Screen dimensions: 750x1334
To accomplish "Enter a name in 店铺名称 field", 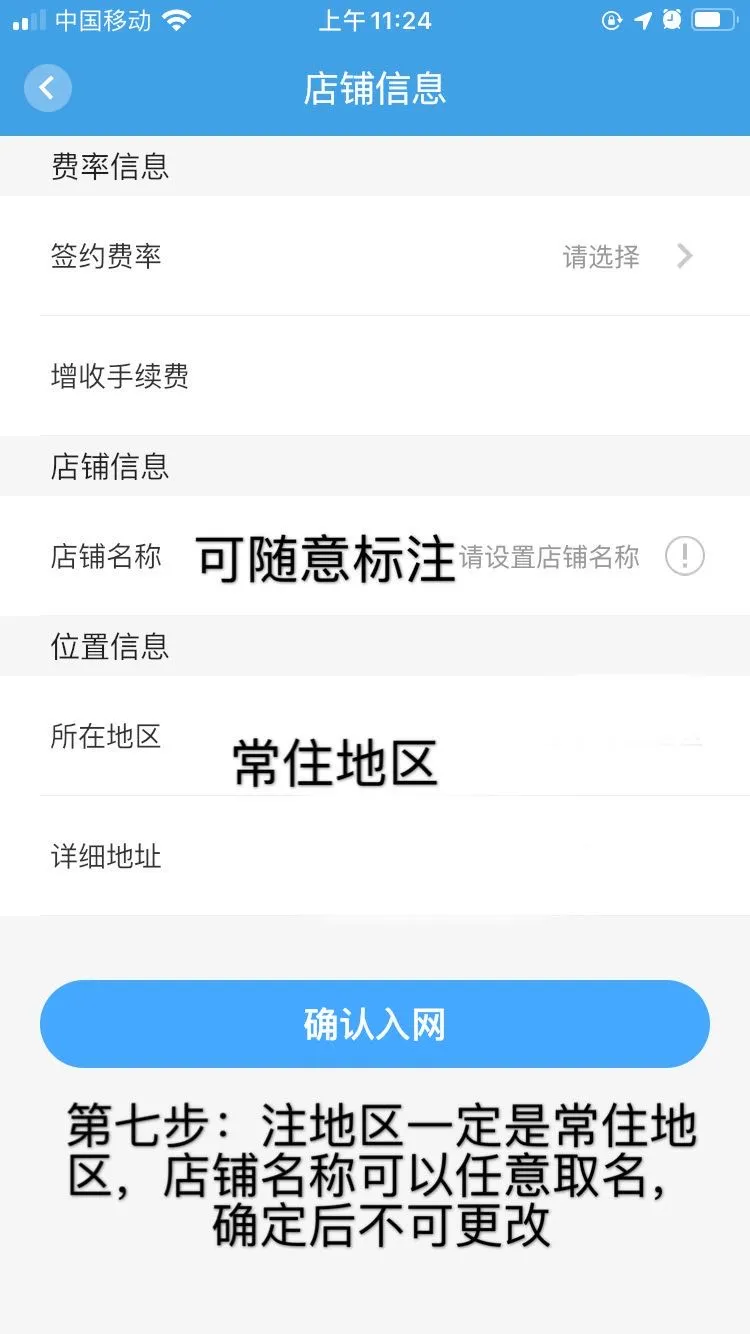I will pyautogui.click(x=548, y=557).
